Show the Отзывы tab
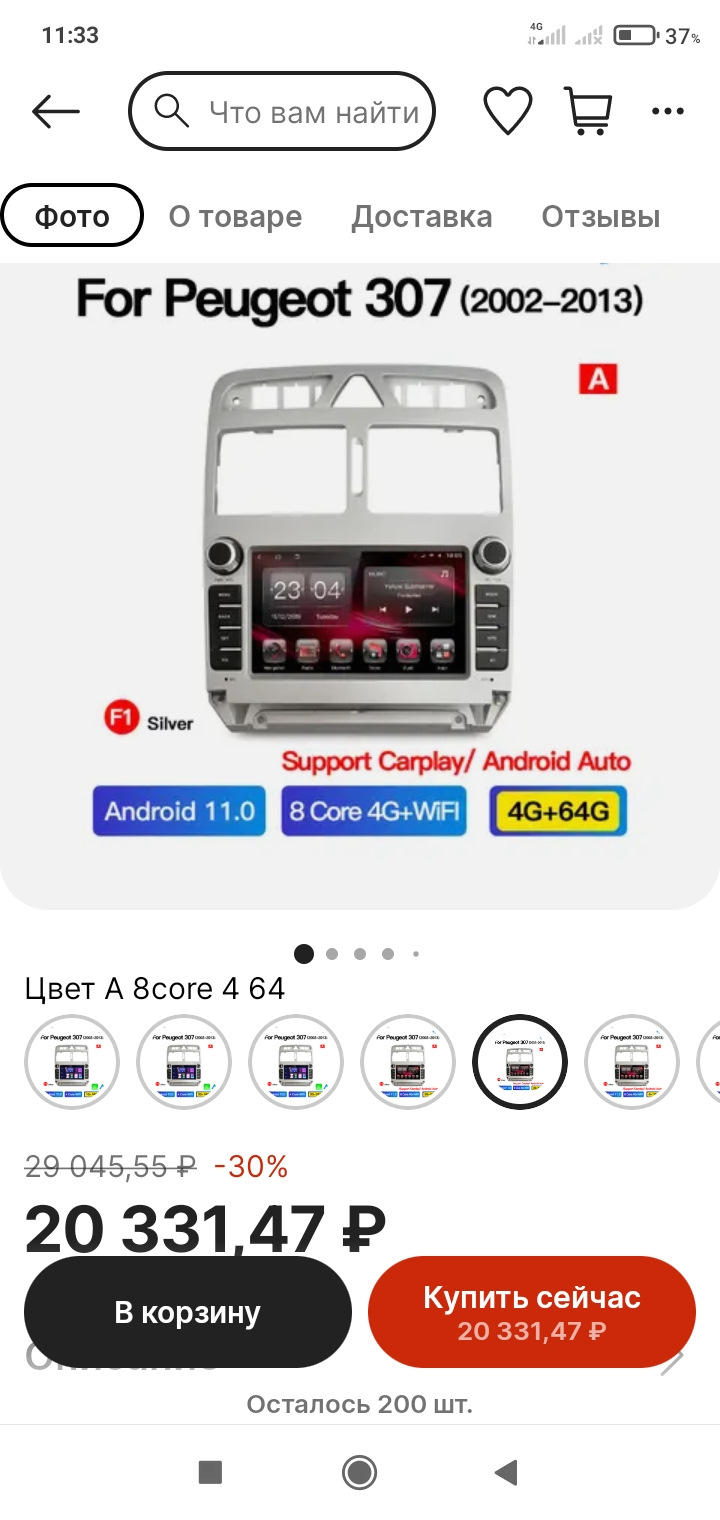 click(x=601, y=216)
